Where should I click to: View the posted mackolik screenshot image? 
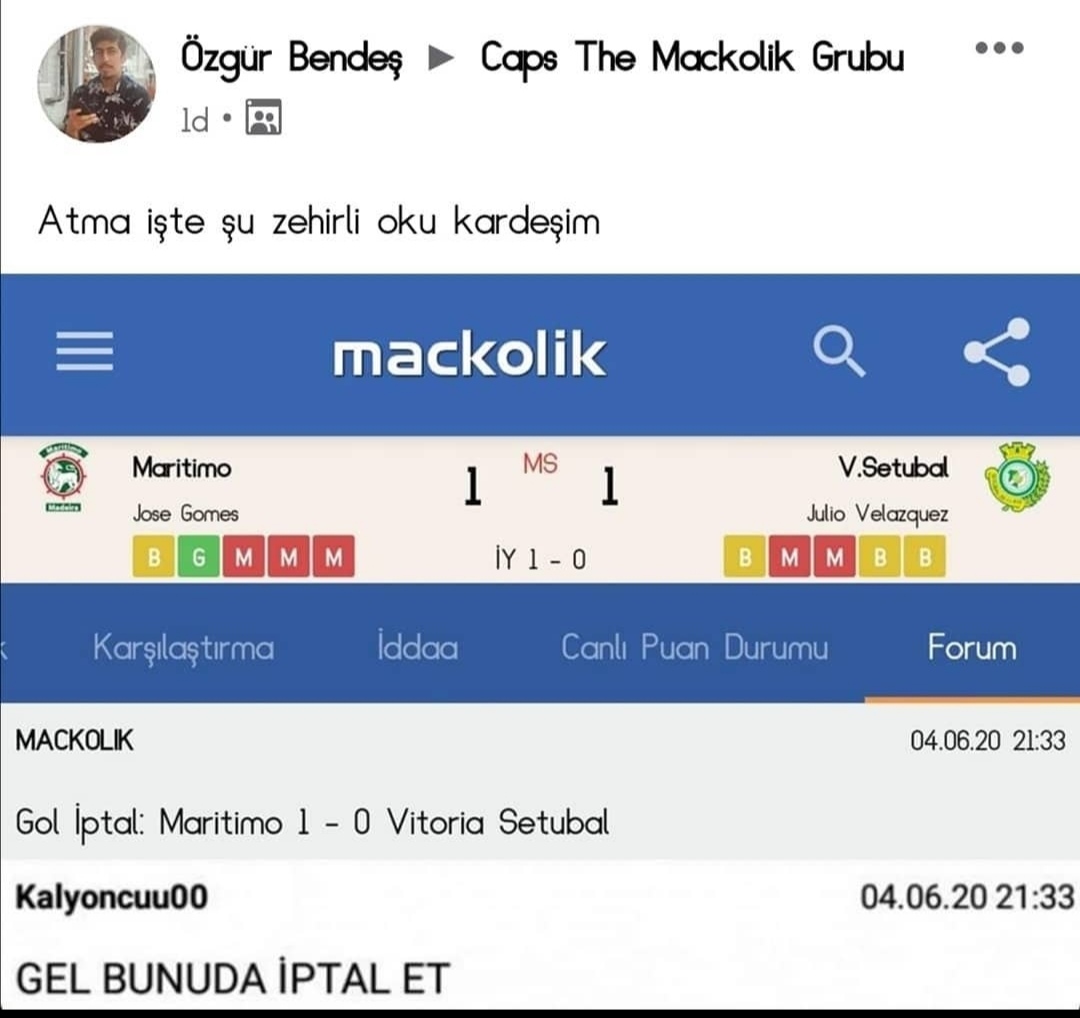540,640
